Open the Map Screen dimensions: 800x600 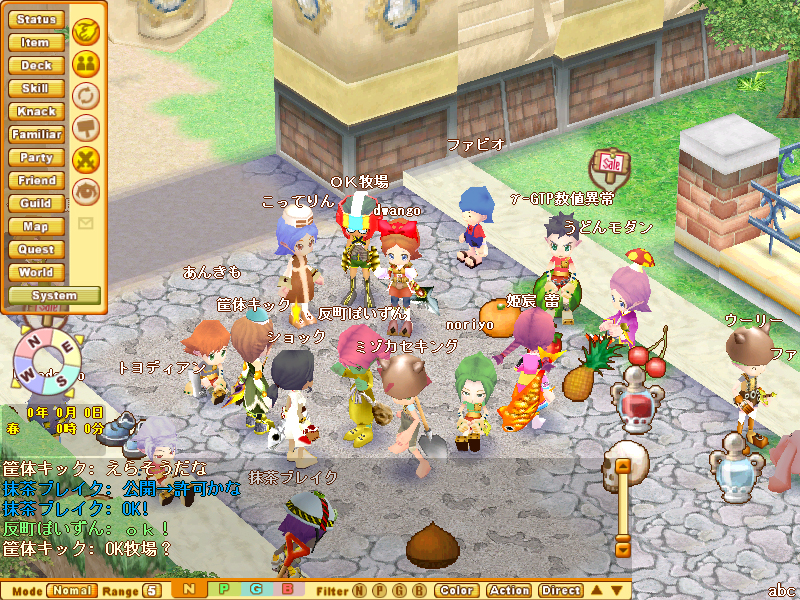point(36,226)
